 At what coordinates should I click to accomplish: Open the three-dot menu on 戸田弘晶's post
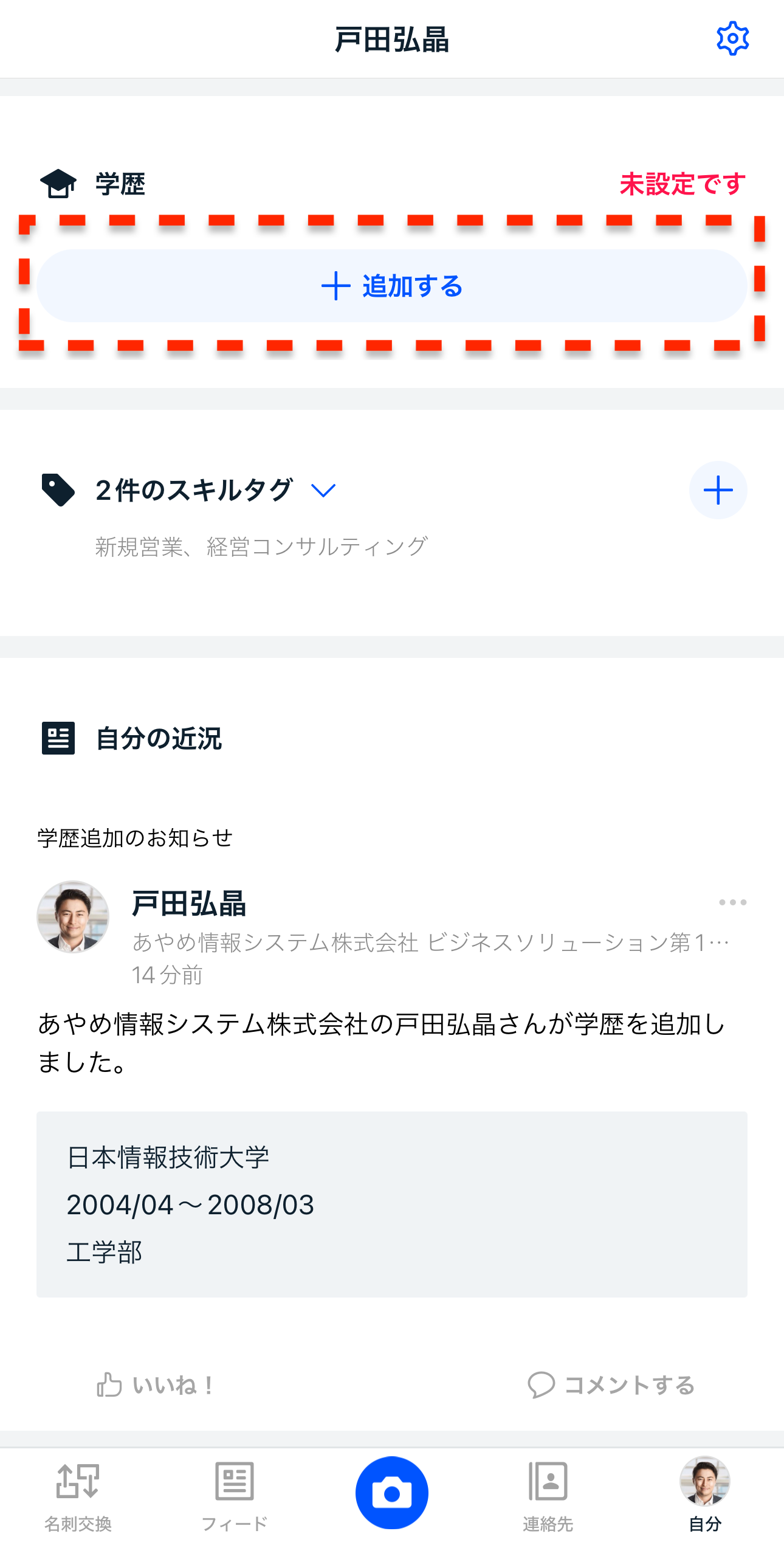(x=732, y=902)
